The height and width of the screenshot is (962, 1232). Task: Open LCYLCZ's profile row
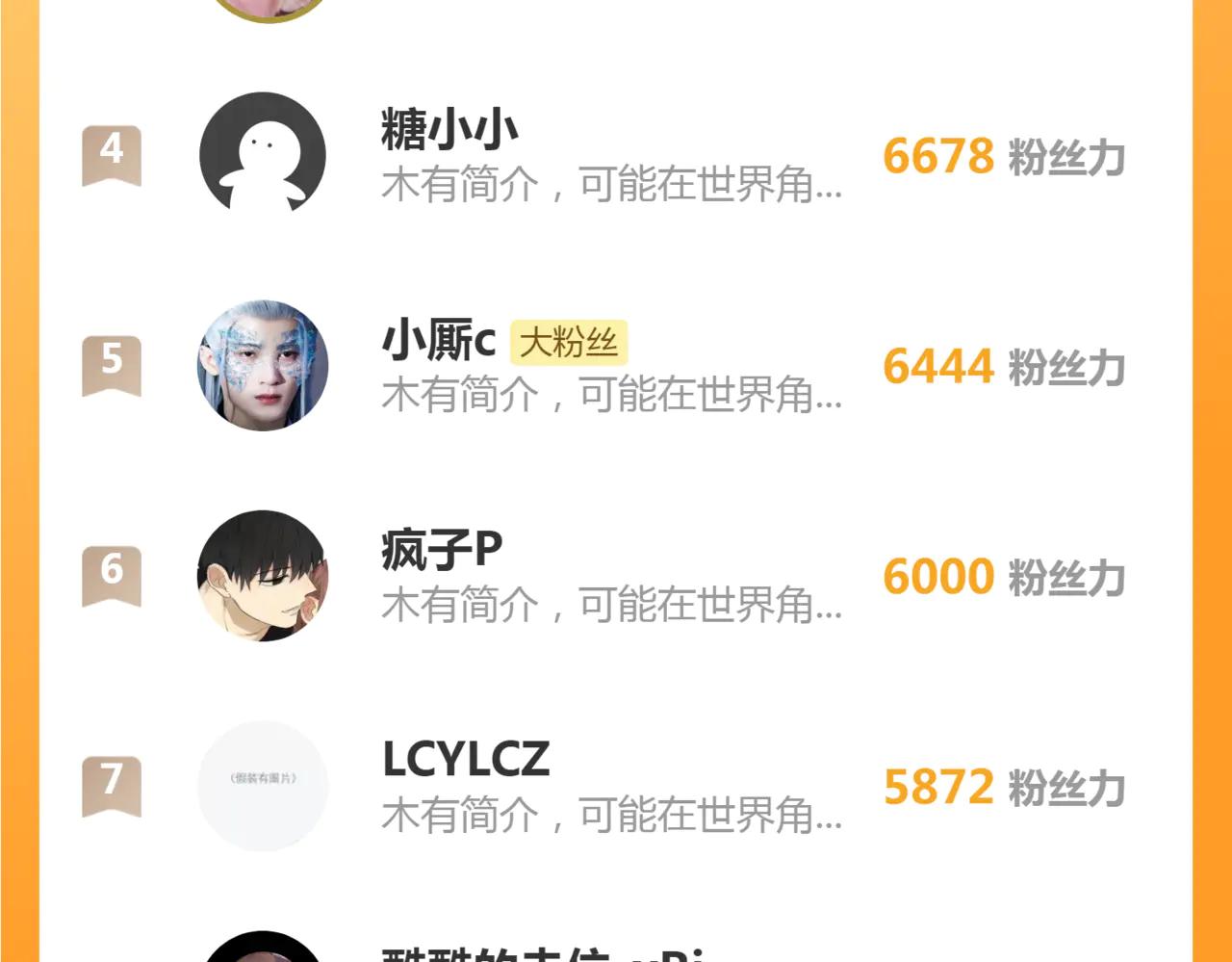click(612, 786)
